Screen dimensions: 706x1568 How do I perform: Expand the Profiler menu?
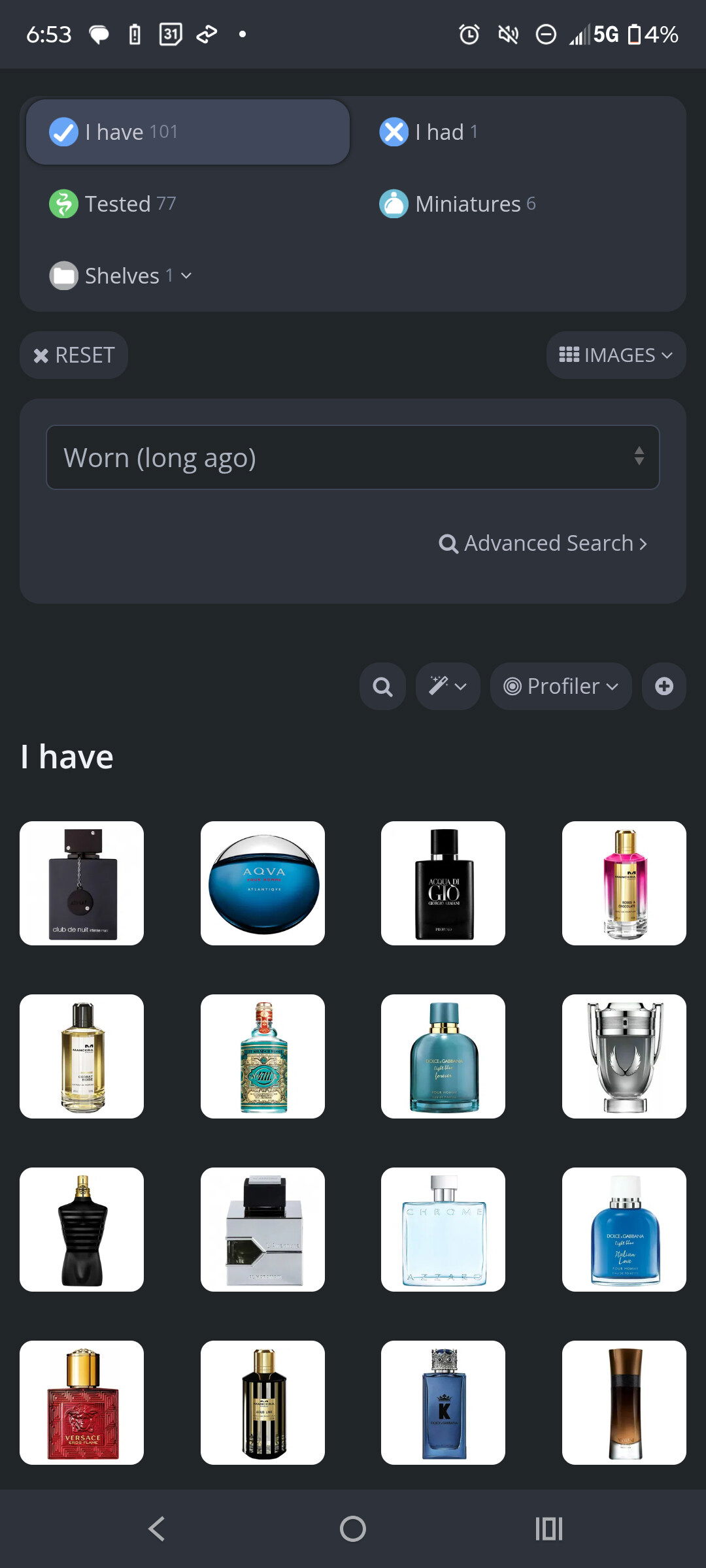(561, 687)
